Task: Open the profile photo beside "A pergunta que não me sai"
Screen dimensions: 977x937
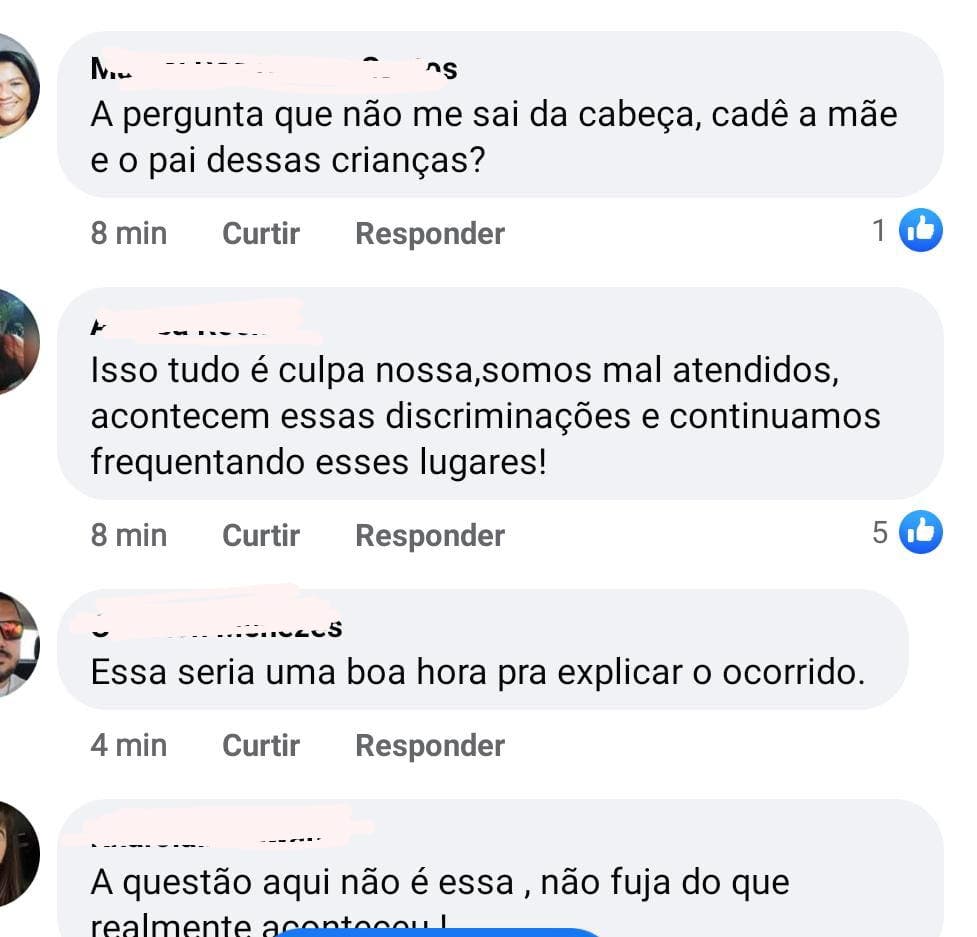Action: coord(16,86)
